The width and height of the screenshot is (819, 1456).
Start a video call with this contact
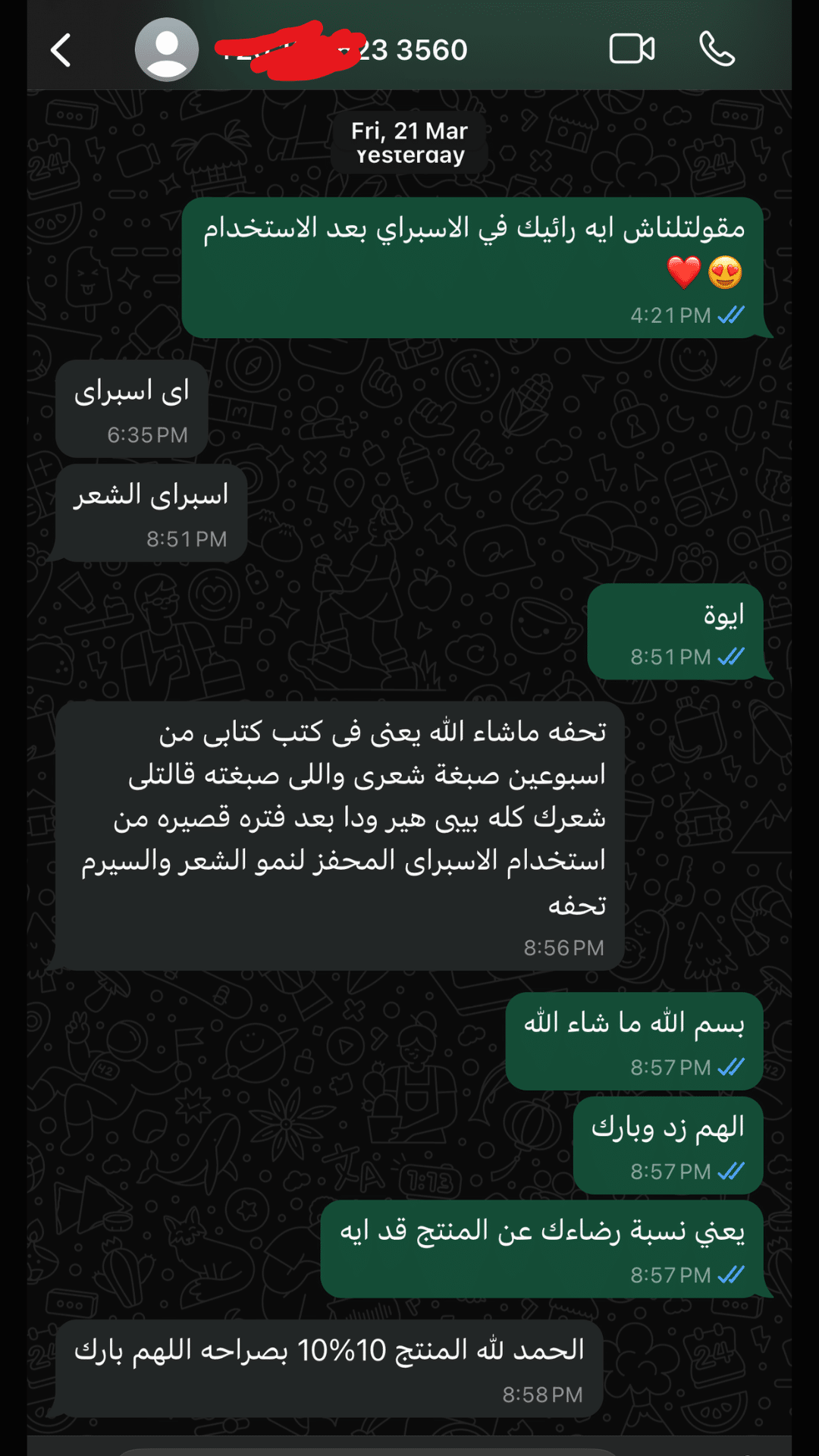[x=632, y=50]
